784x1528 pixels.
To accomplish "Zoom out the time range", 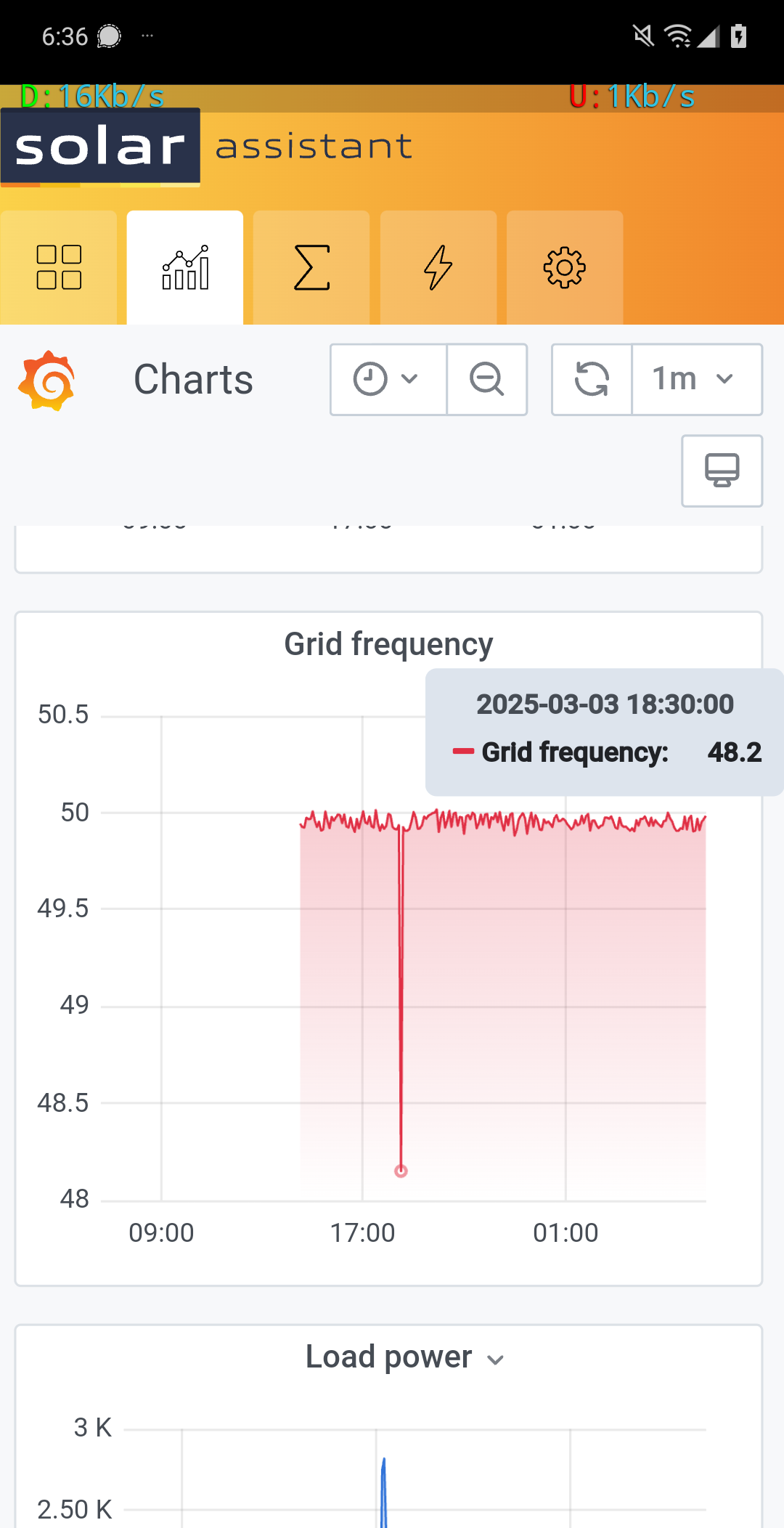I will [x=486, y=379].
